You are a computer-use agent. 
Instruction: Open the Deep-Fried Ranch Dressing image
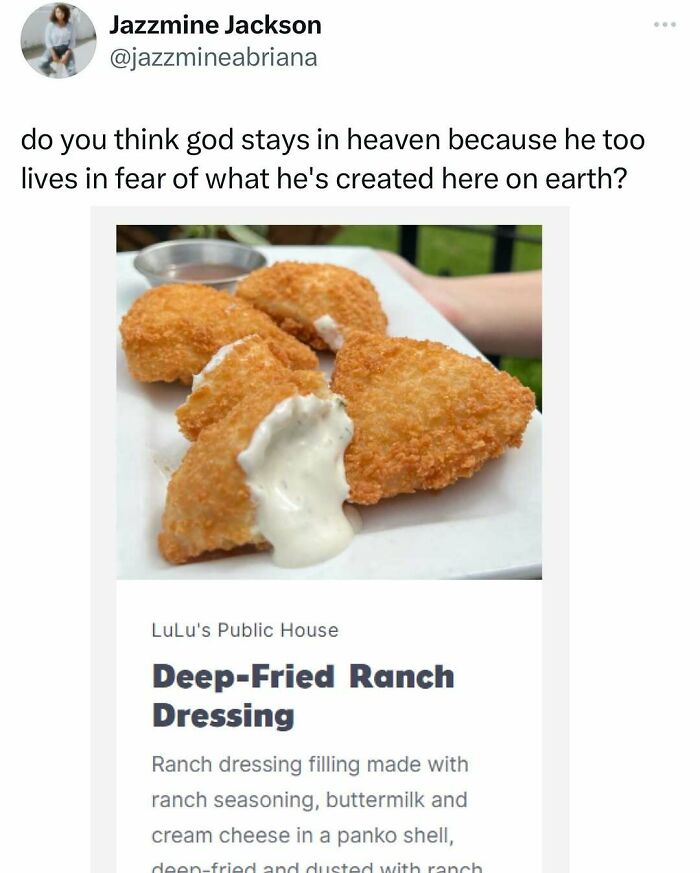[329, 402]
